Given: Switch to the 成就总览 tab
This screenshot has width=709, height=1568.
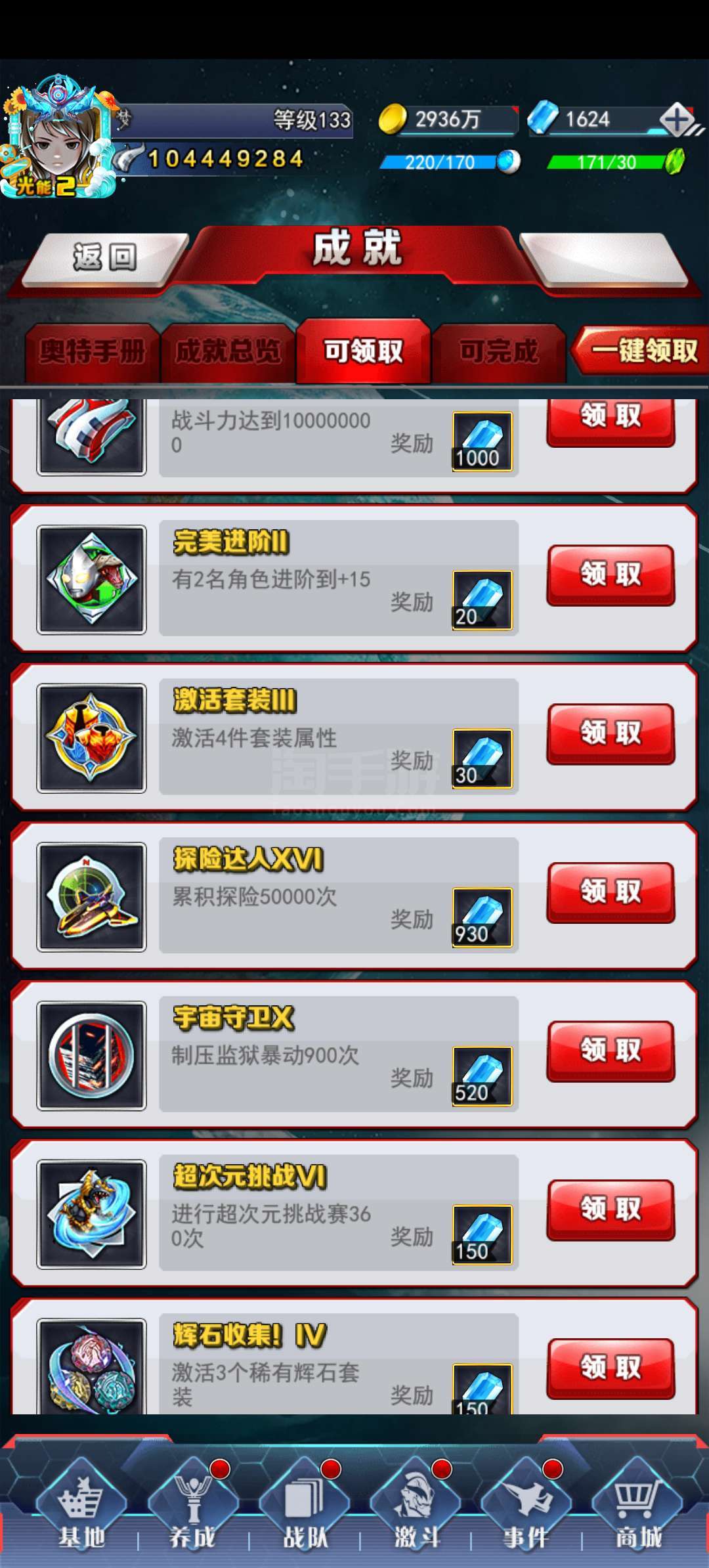Looking at the screenshot, I should [x=228, y=352].
